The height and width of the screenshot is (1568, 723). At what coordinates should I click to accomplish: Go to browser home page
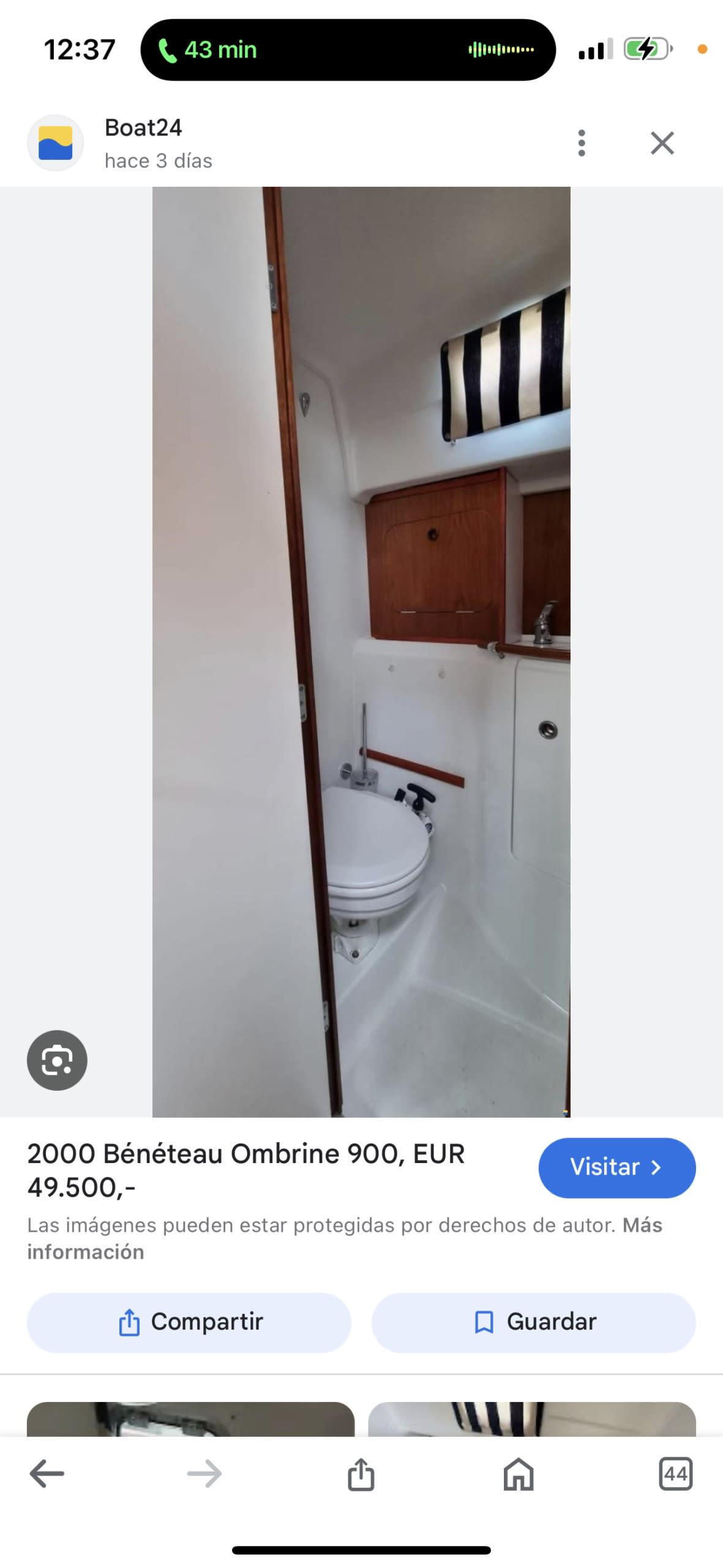click(x=518, y=1474)
